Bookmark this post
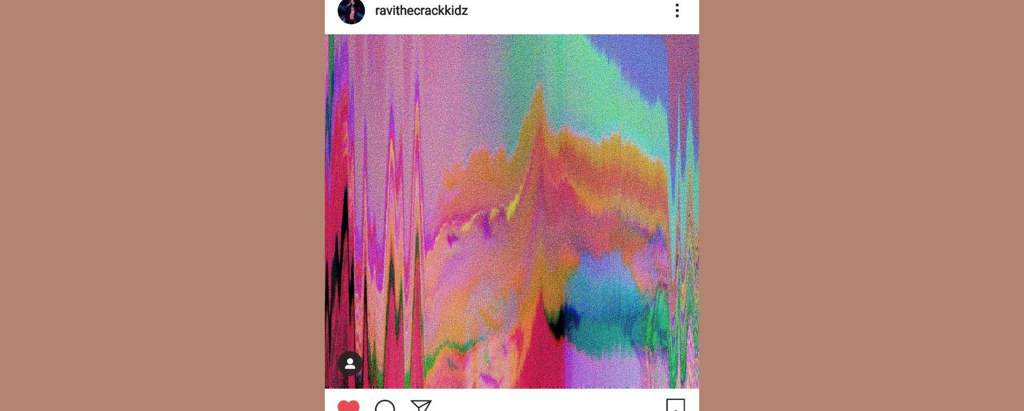 click(675, 405)
